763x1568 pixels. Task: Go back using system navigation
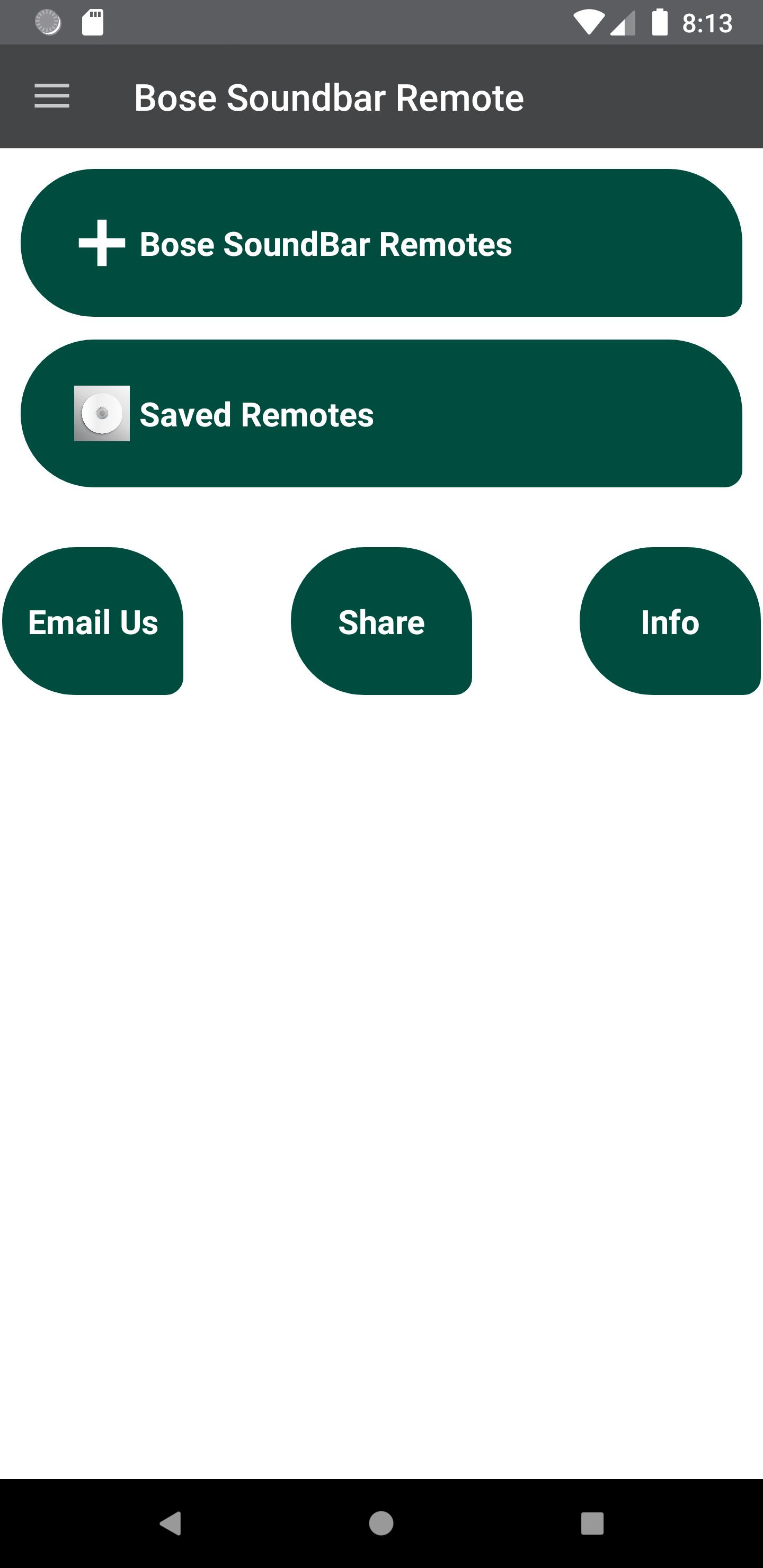coord(170,1523)
